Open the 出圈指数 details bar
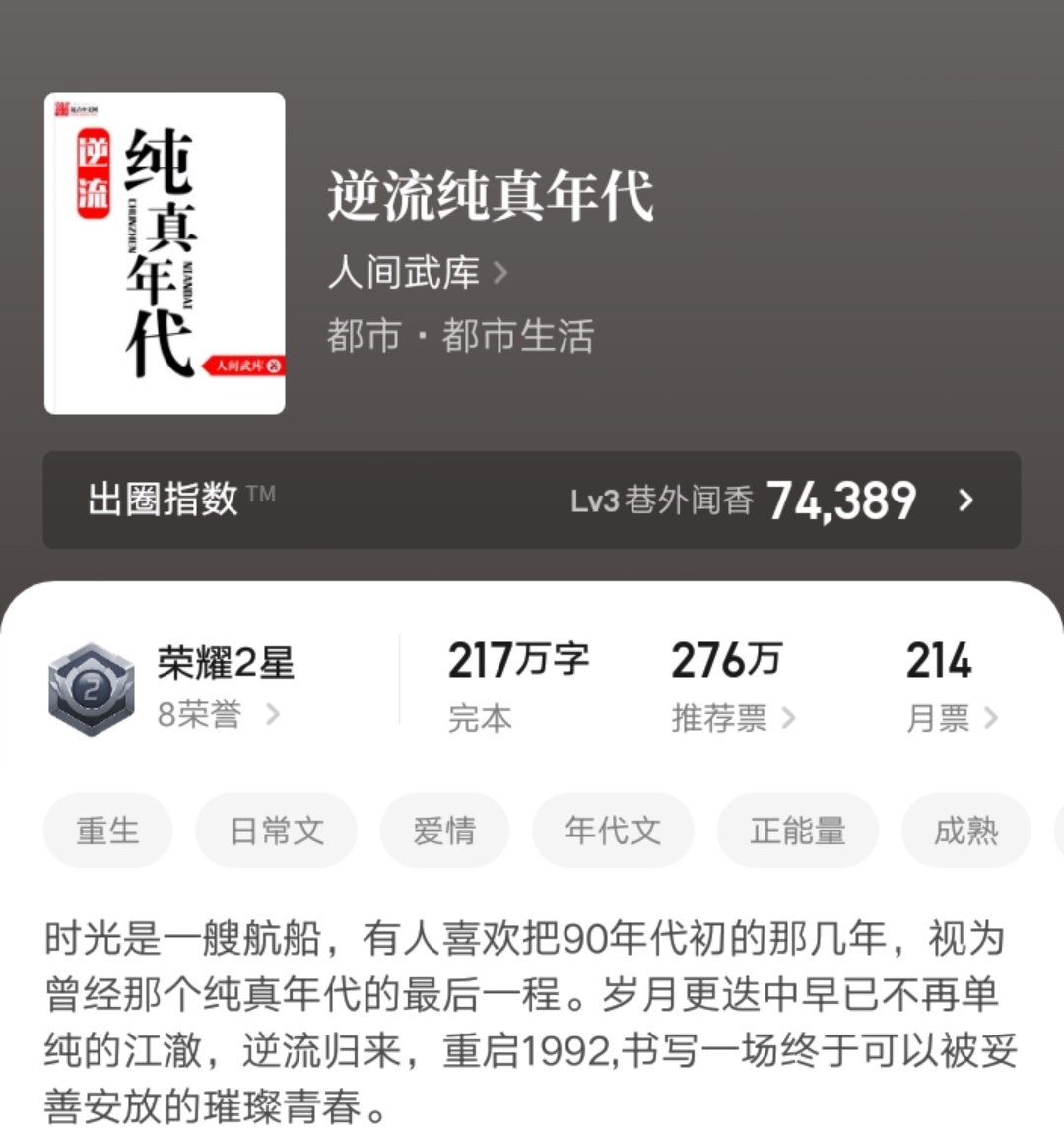The image size is (1064, 1135). coord(531,500)
